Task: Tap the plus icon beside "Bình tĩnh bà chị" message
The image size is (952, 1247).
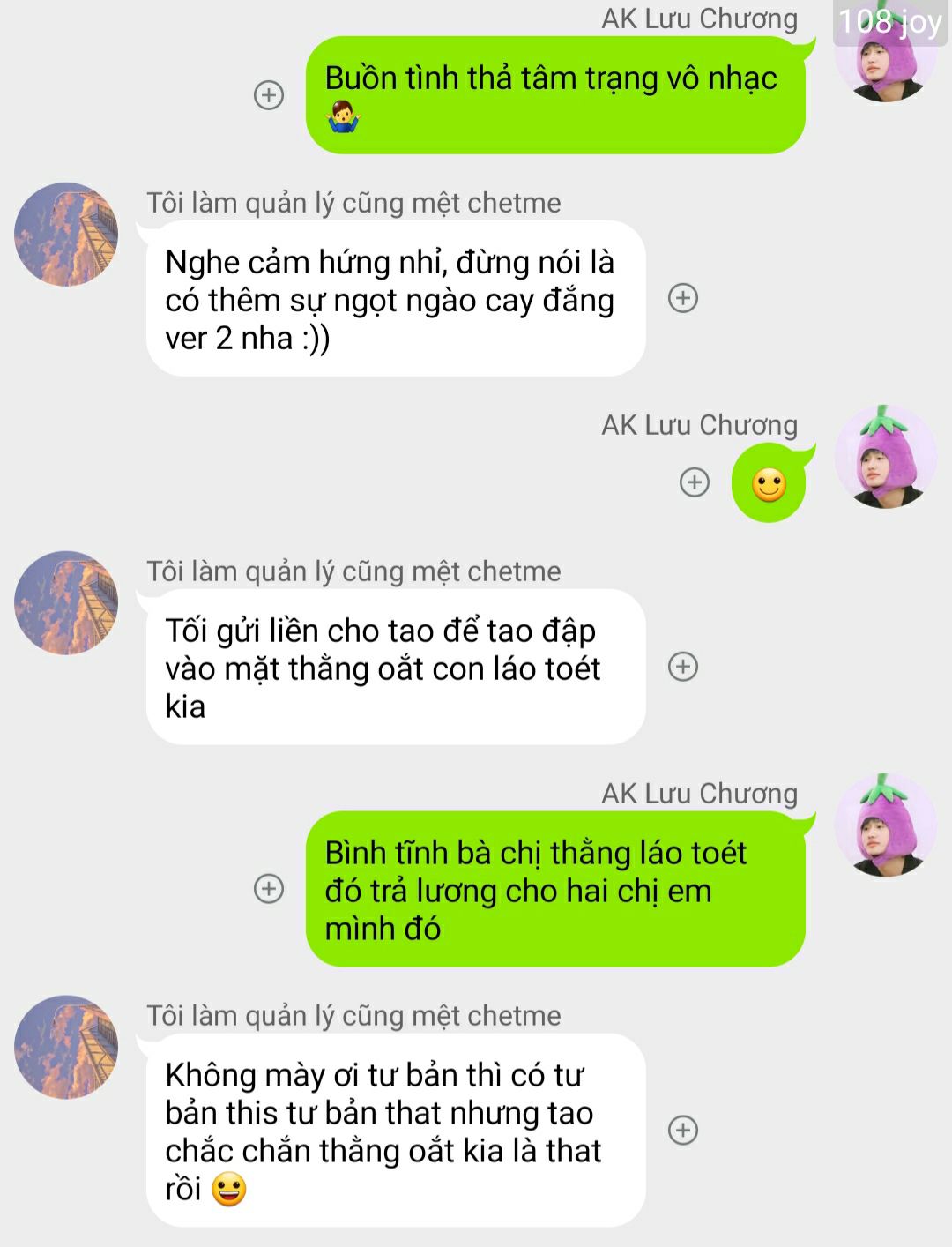Action: click(269, 888)
